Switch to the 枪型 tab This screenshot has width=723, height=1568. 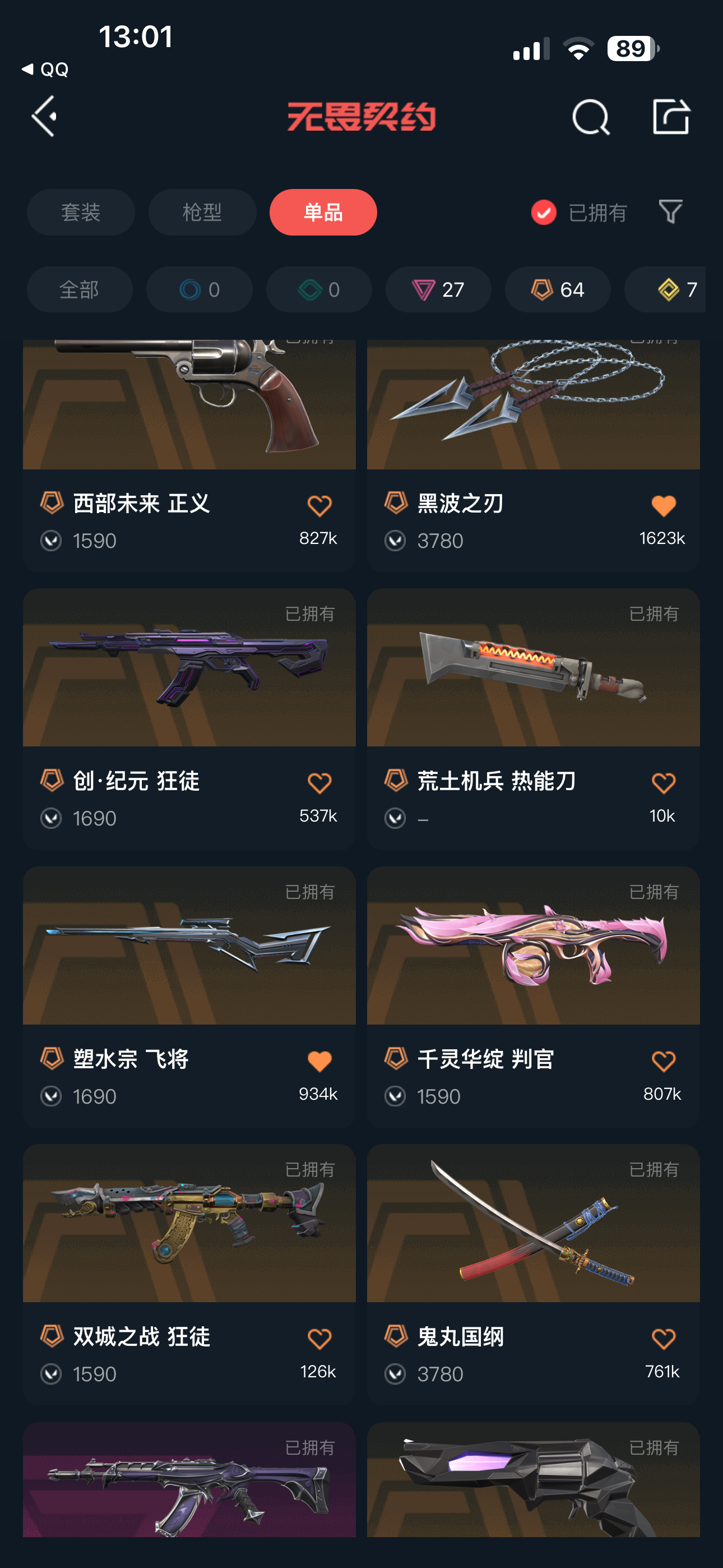[x=202, y=213]
